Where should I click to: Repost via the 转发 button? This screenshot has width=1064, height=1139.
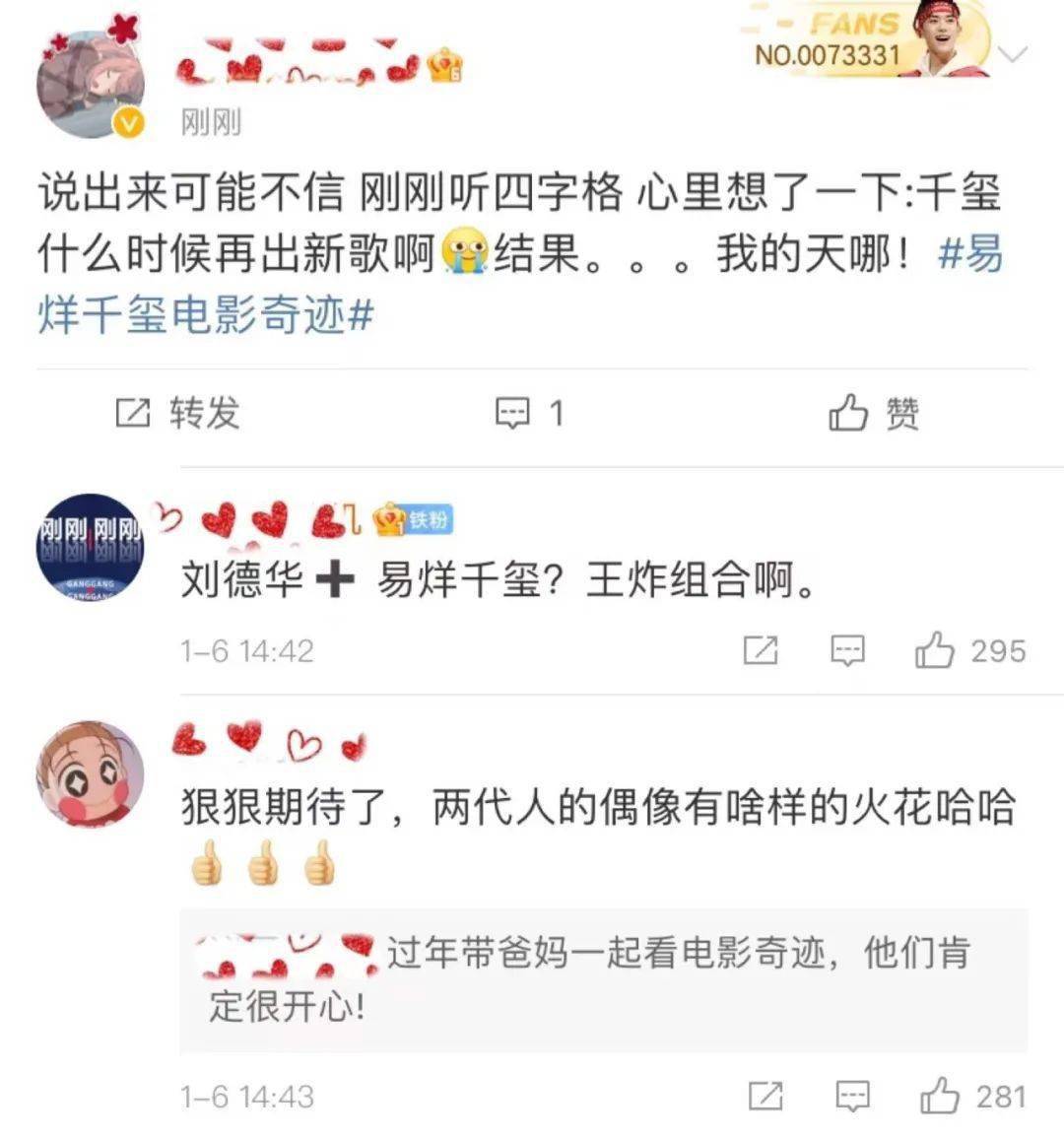click(178, 413)
